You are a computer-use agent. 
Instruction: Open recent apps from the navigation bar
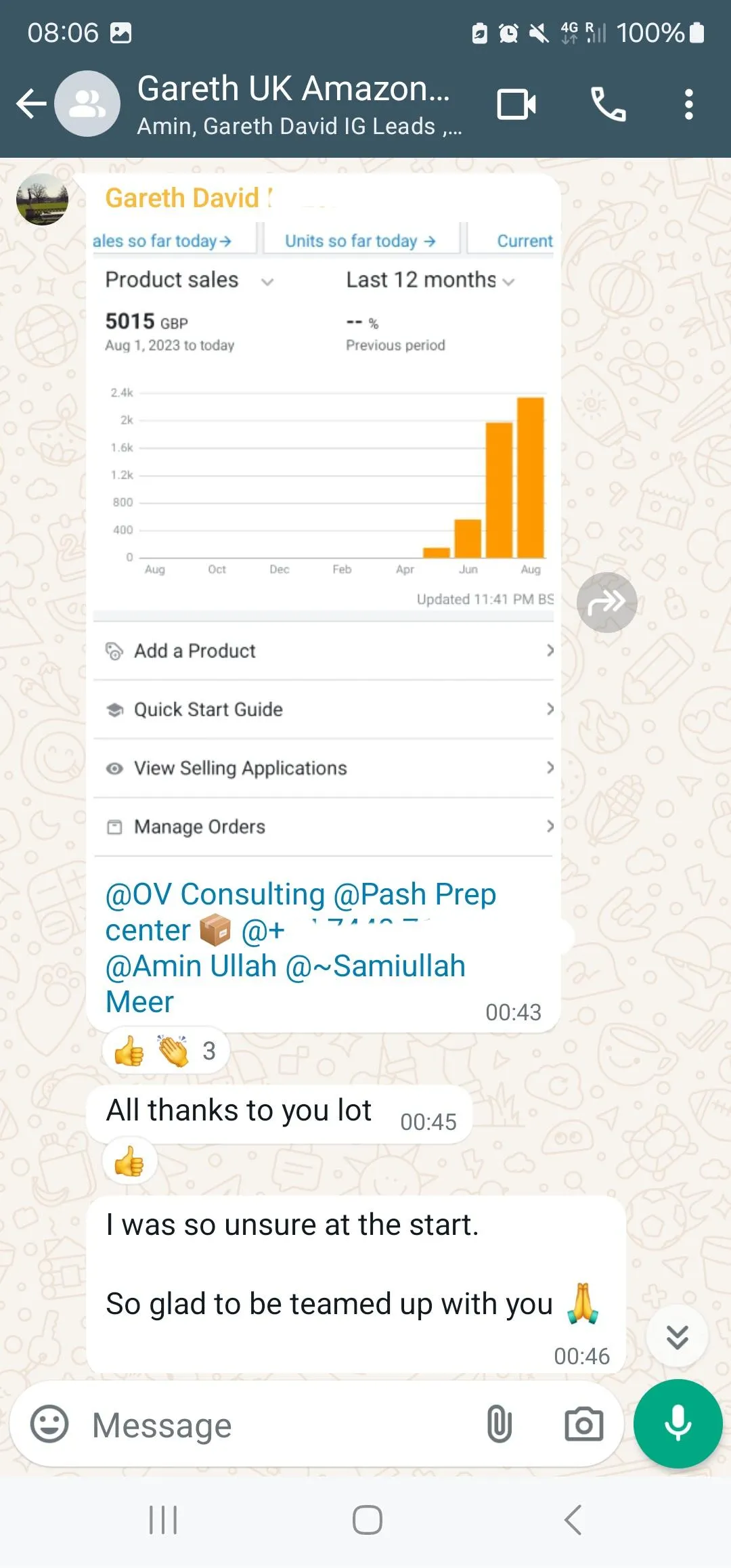[x=163, y=1520]
